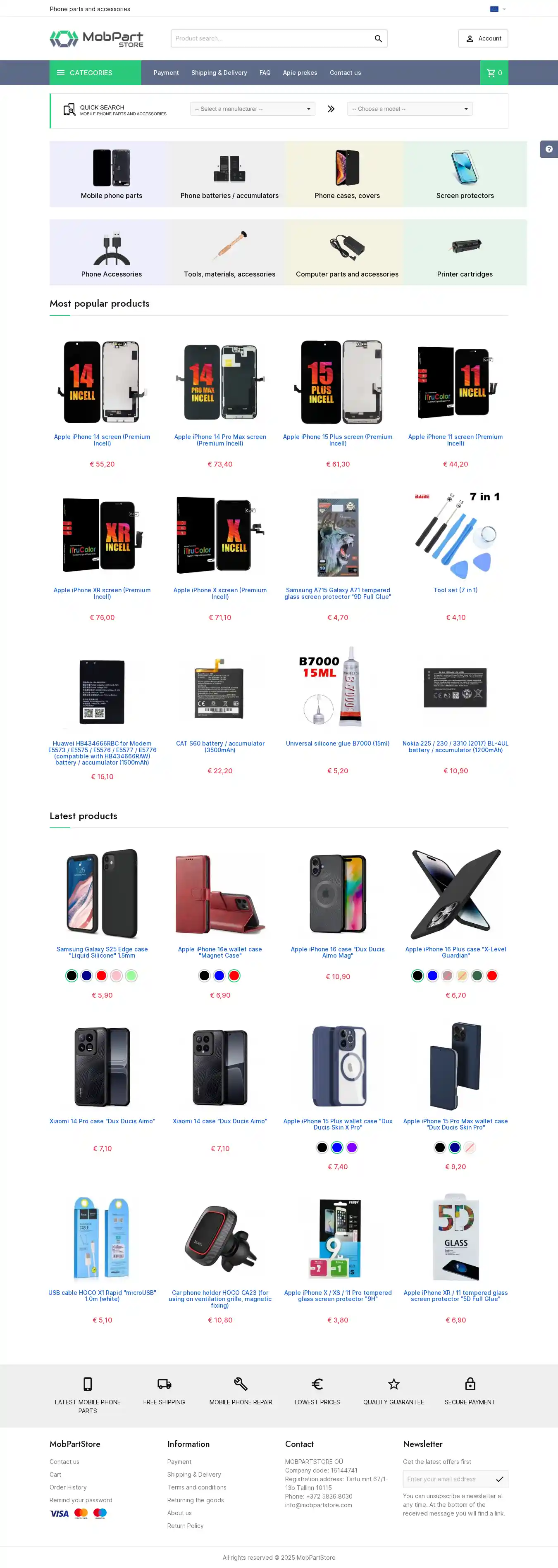This screenshot has width=558, height=1568.
Task: Open the FAQ link
Action: [x=265, y=72]
